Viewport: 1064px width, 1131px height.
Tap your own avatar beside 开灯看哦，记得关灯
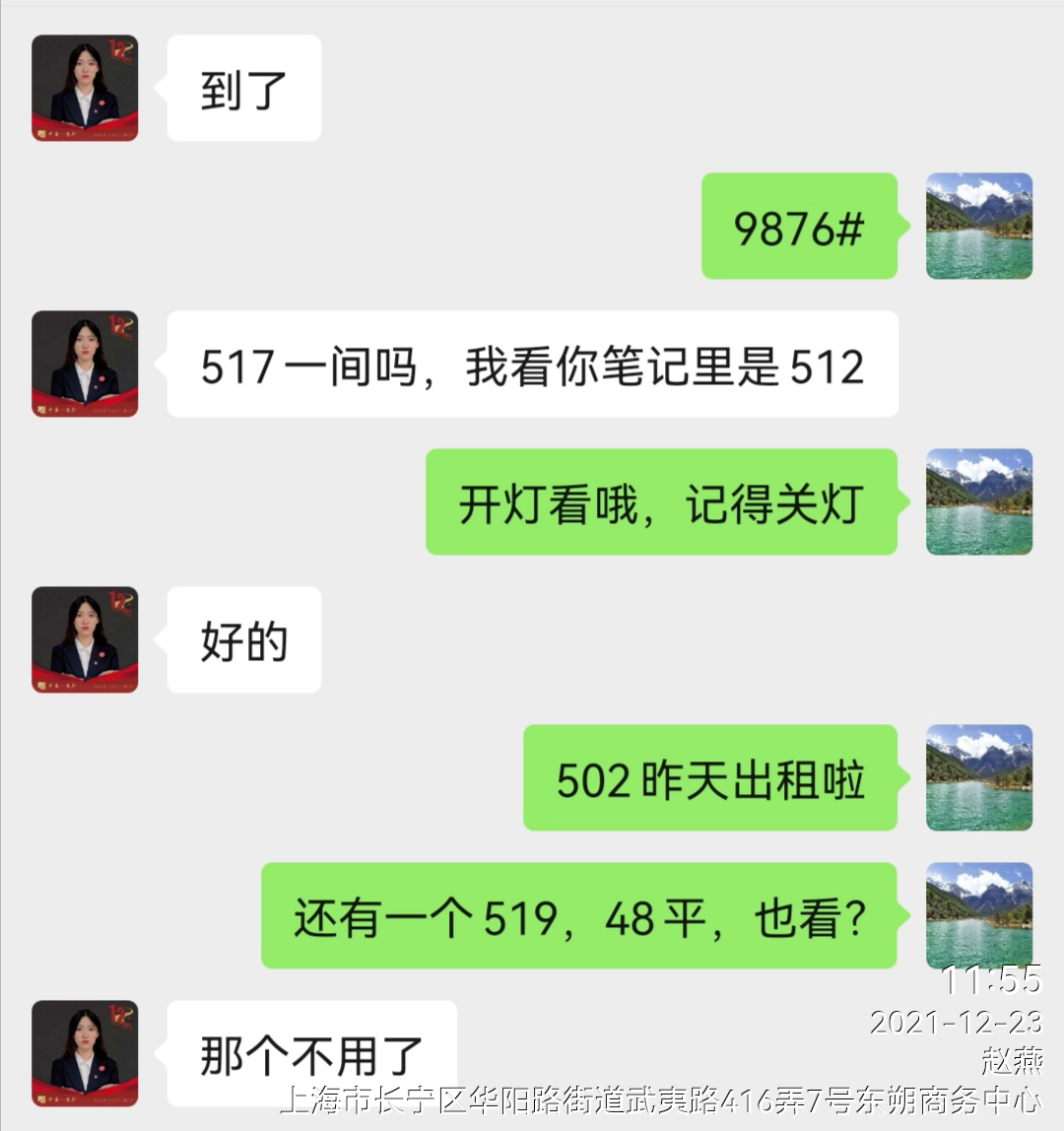click(979, 501)
